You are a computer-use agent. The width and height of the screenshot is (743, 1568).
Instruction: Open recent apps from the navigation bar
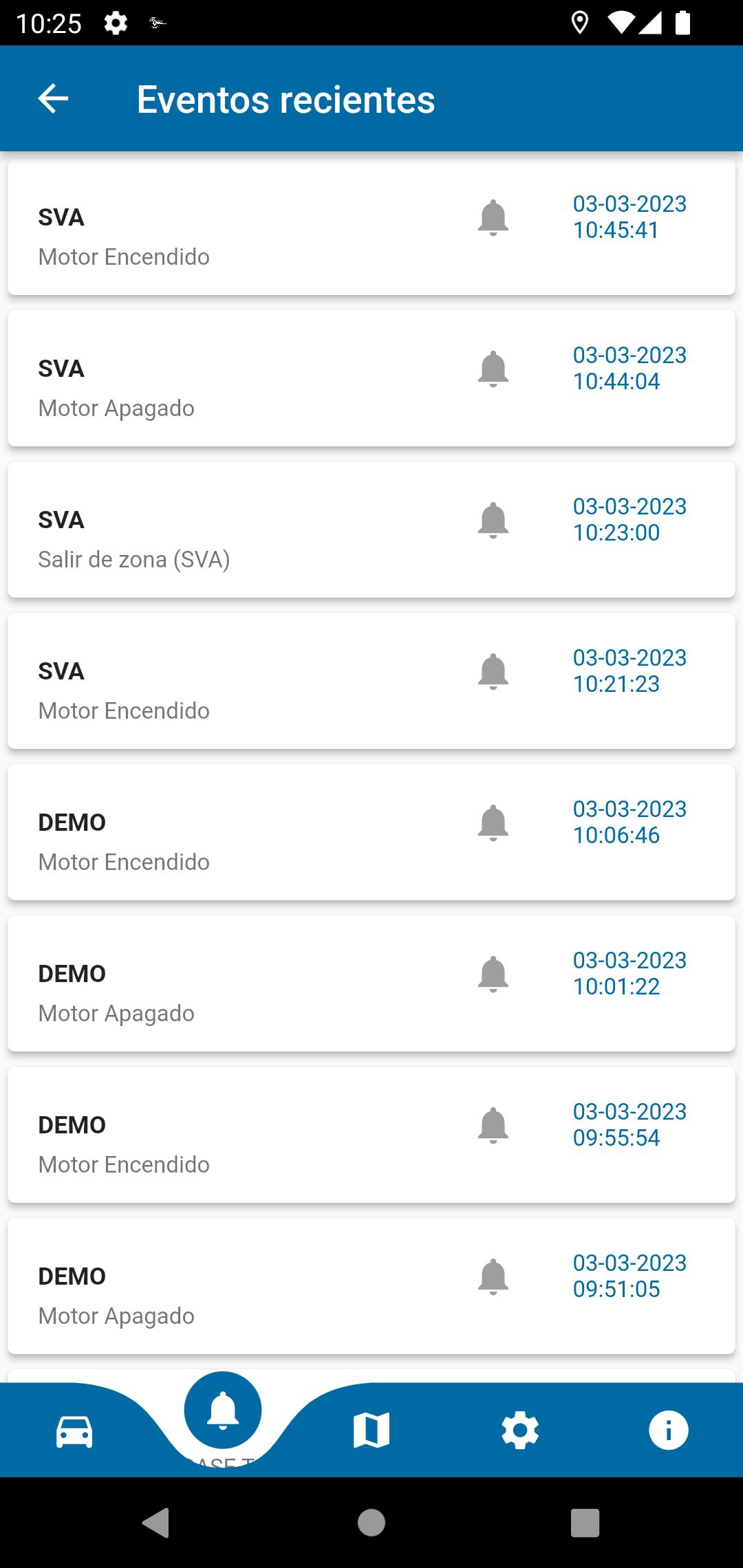coord(585,1523)
